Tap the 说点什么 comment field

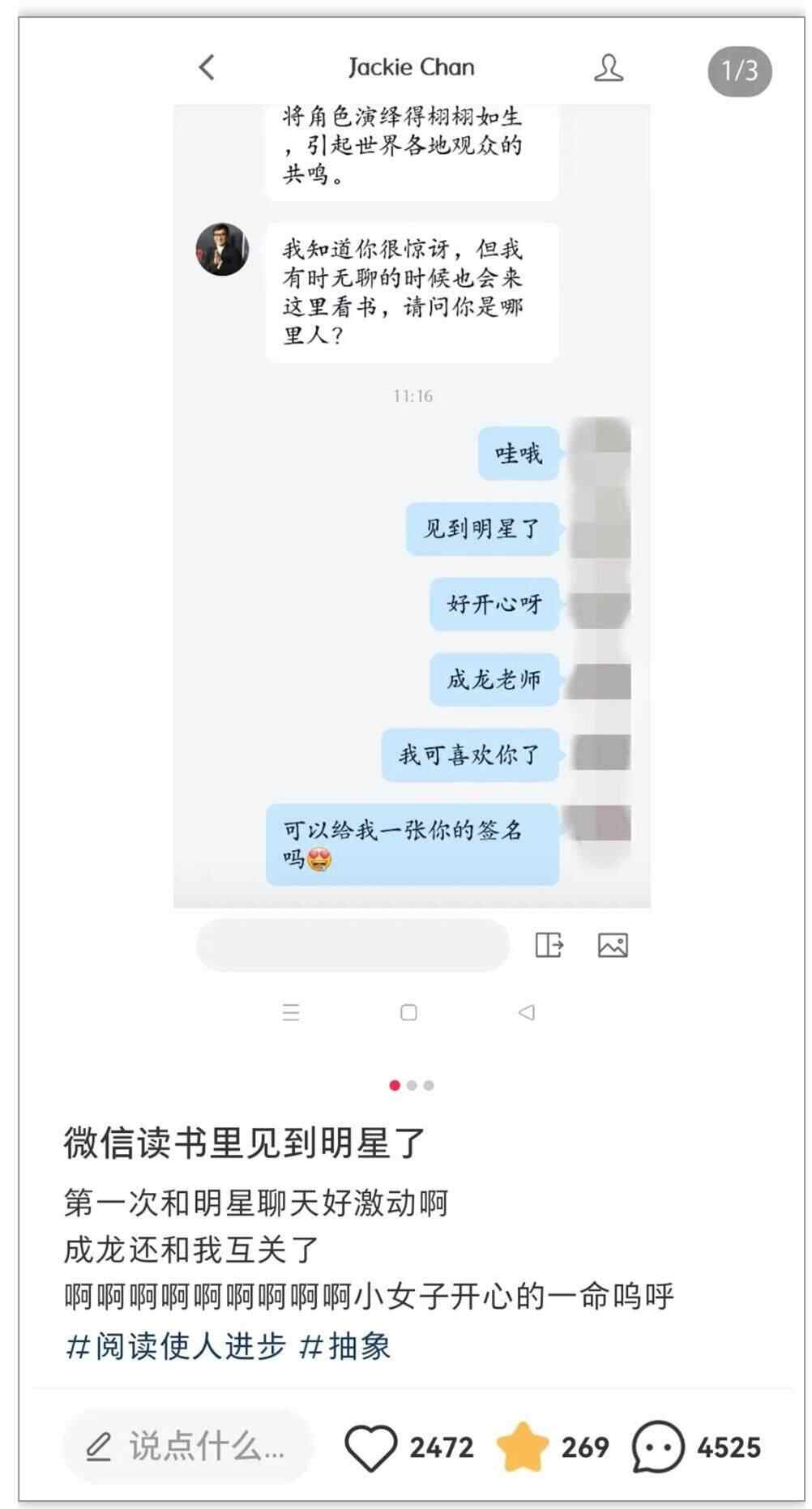[x=188, y=1447]
